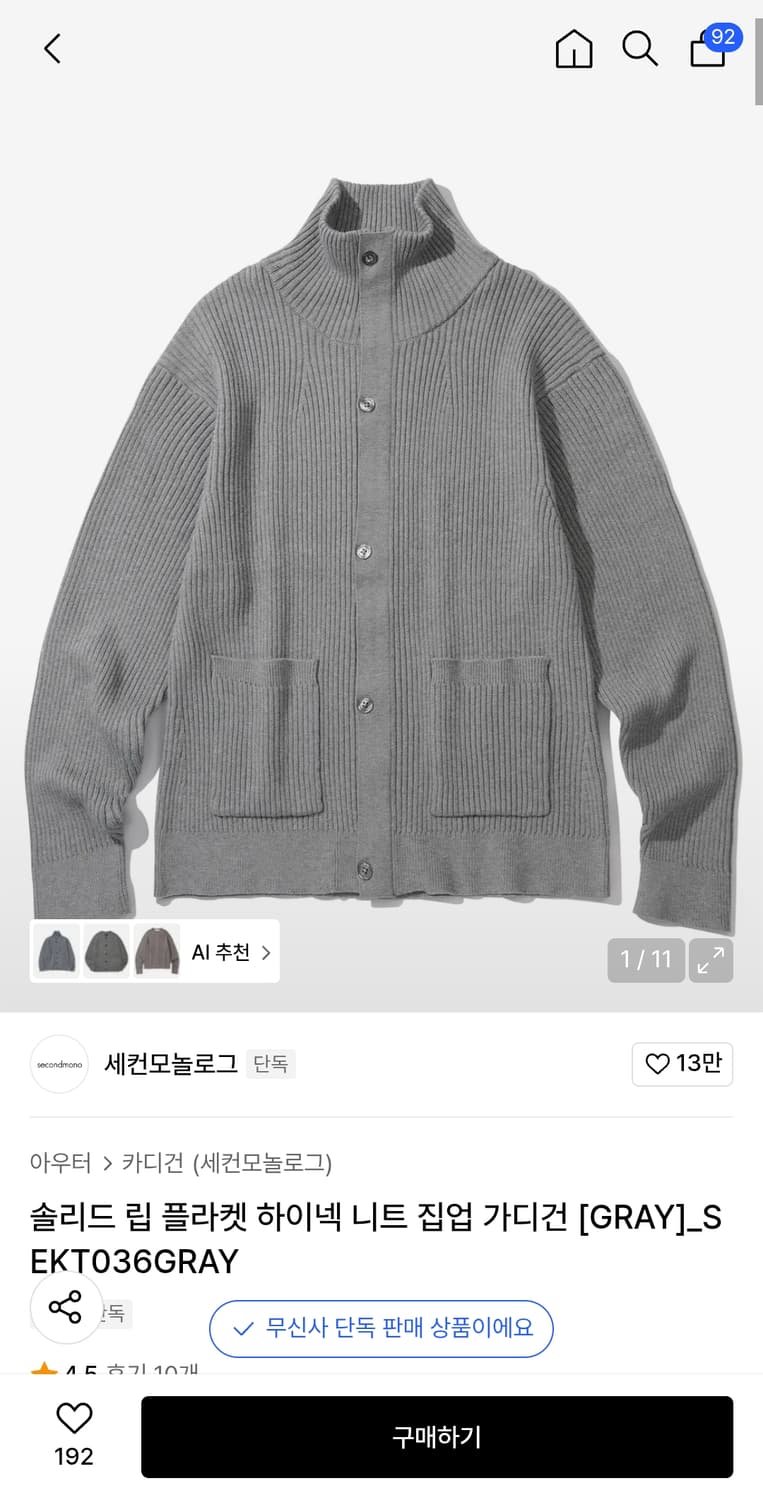Tap the search magnifier icon
Viewport: 763px width, 1500px height.
(x=640, y=49)
